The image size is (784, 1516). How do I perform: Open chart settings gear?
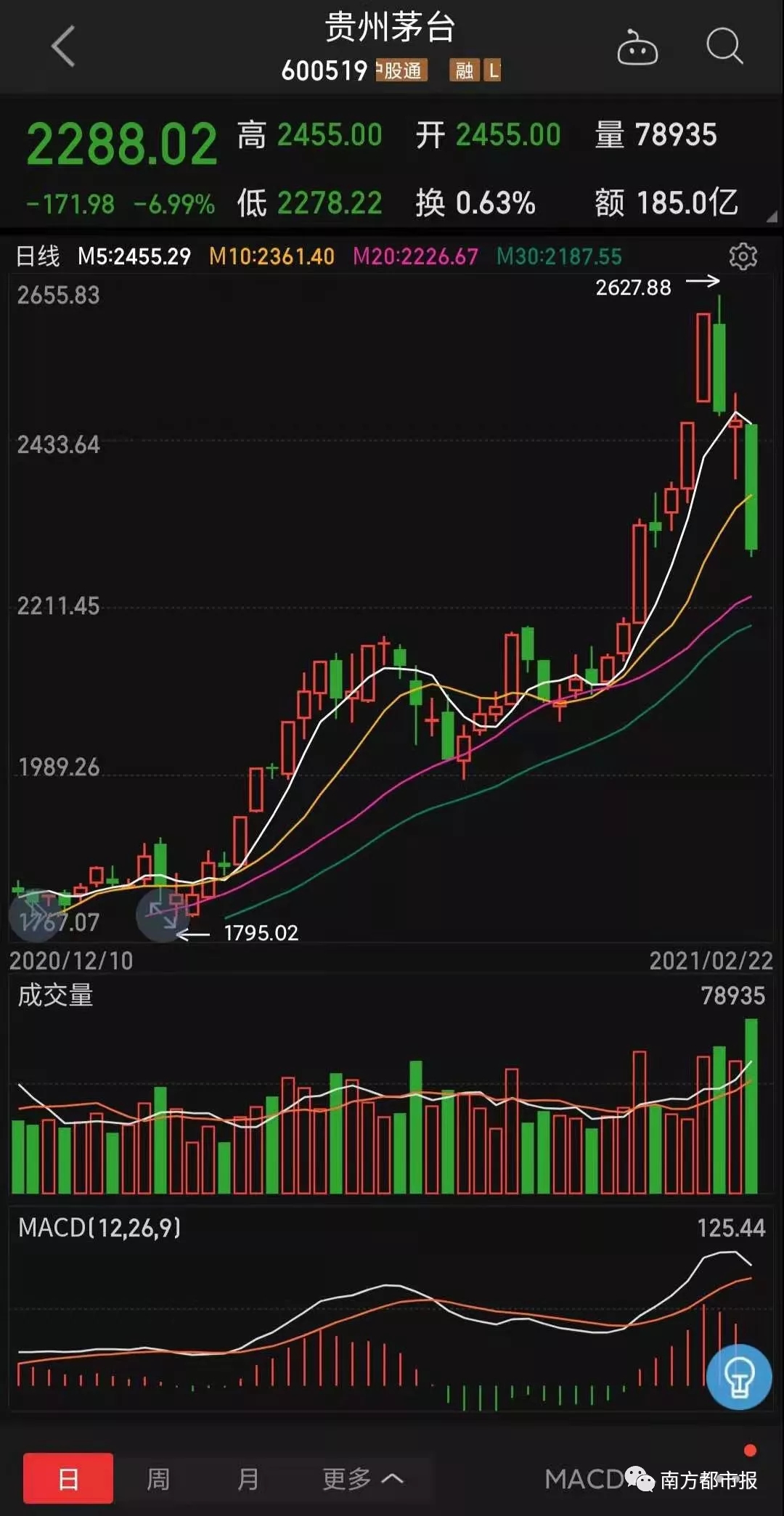point(743,256)
